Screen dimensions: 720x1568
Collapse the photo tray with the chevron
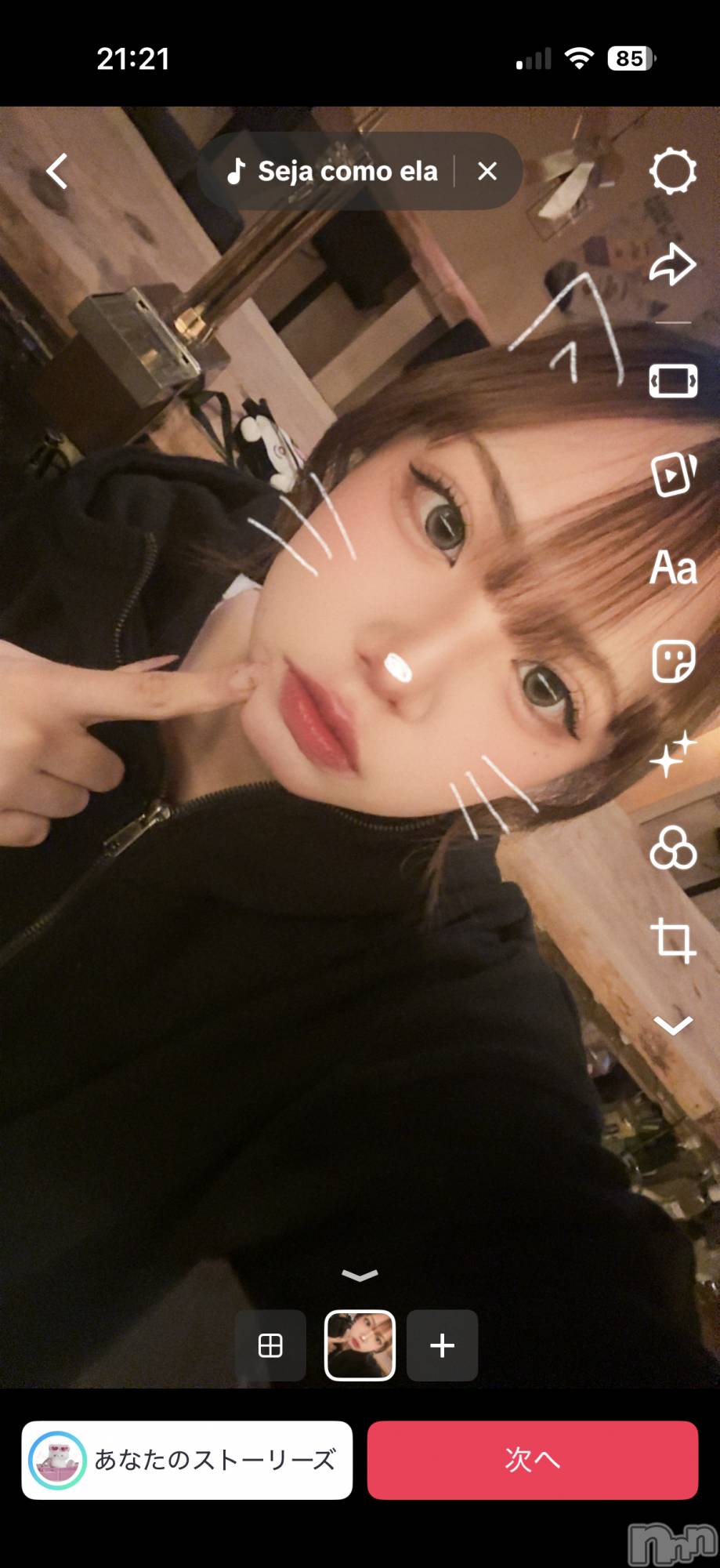coord(360,1276)
